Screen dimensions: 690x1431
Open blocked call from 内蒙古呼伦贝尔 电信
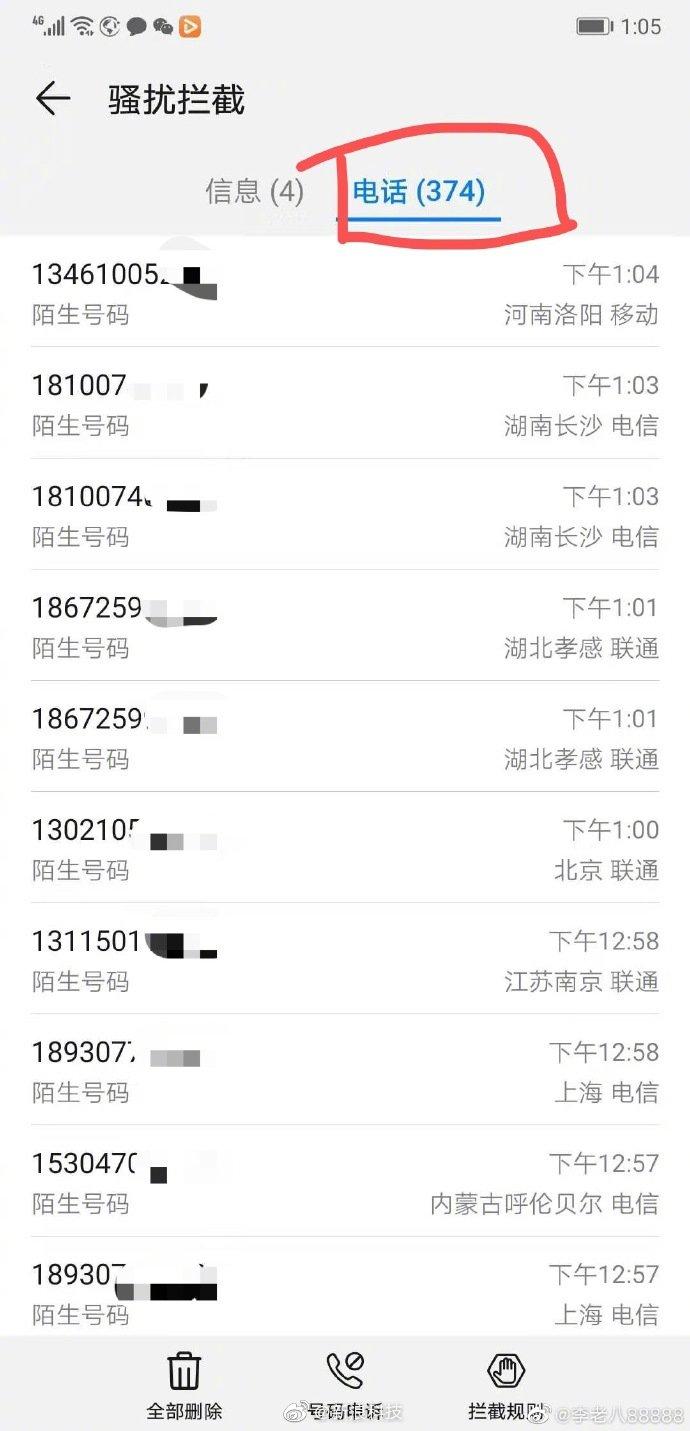345,1181
